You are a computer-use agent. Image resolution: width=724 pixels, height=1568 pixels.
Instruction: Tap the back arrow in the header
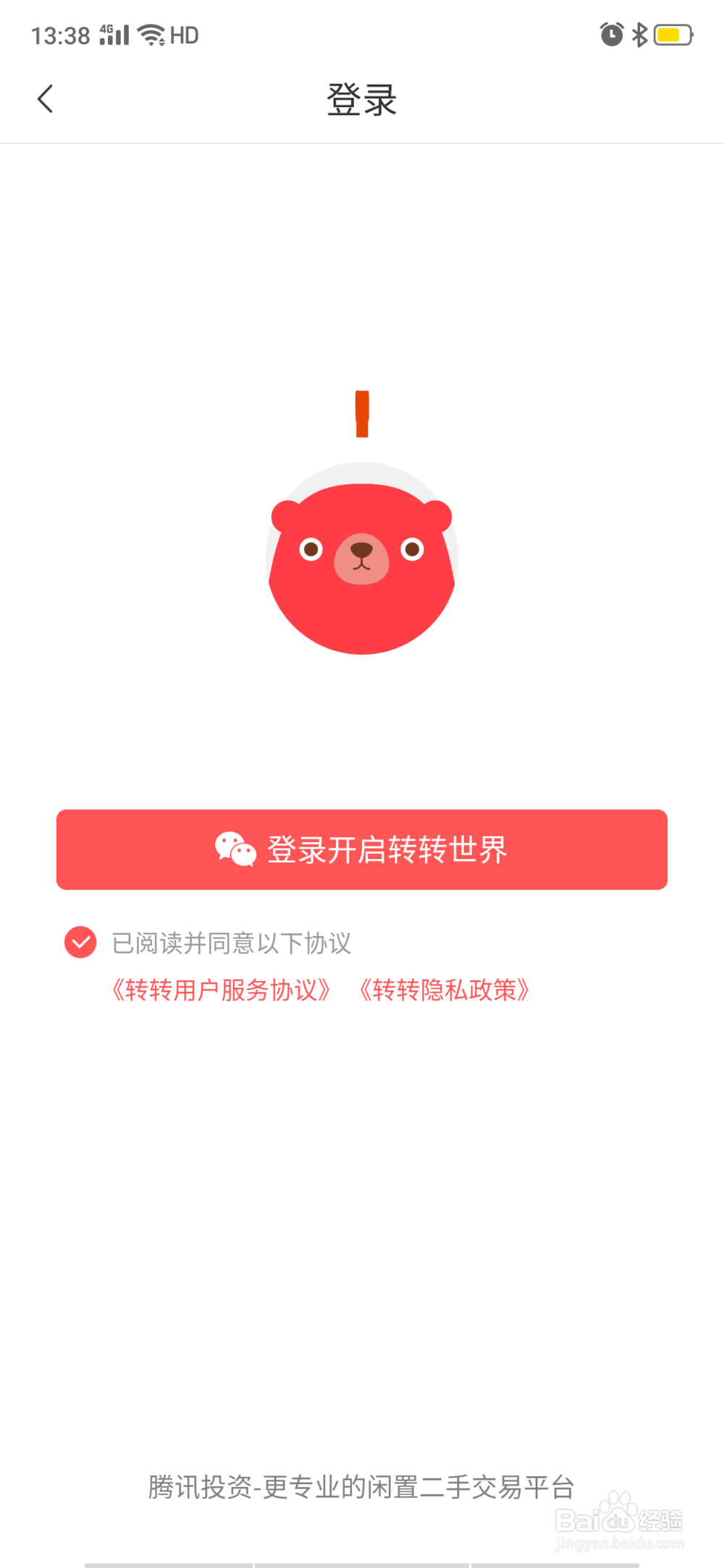coord(46,98)
